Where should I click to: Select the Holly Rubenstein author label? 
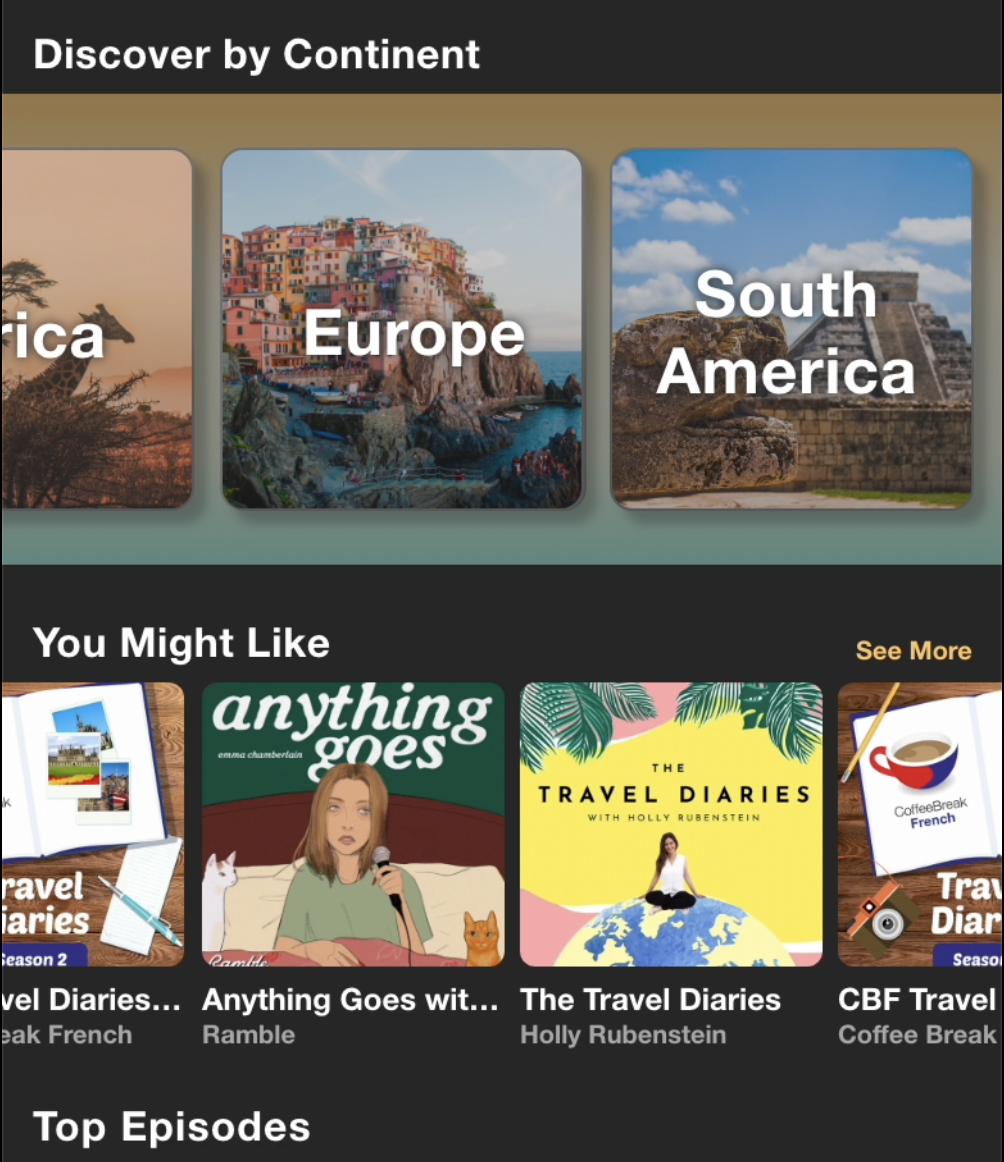(622, 1035)
